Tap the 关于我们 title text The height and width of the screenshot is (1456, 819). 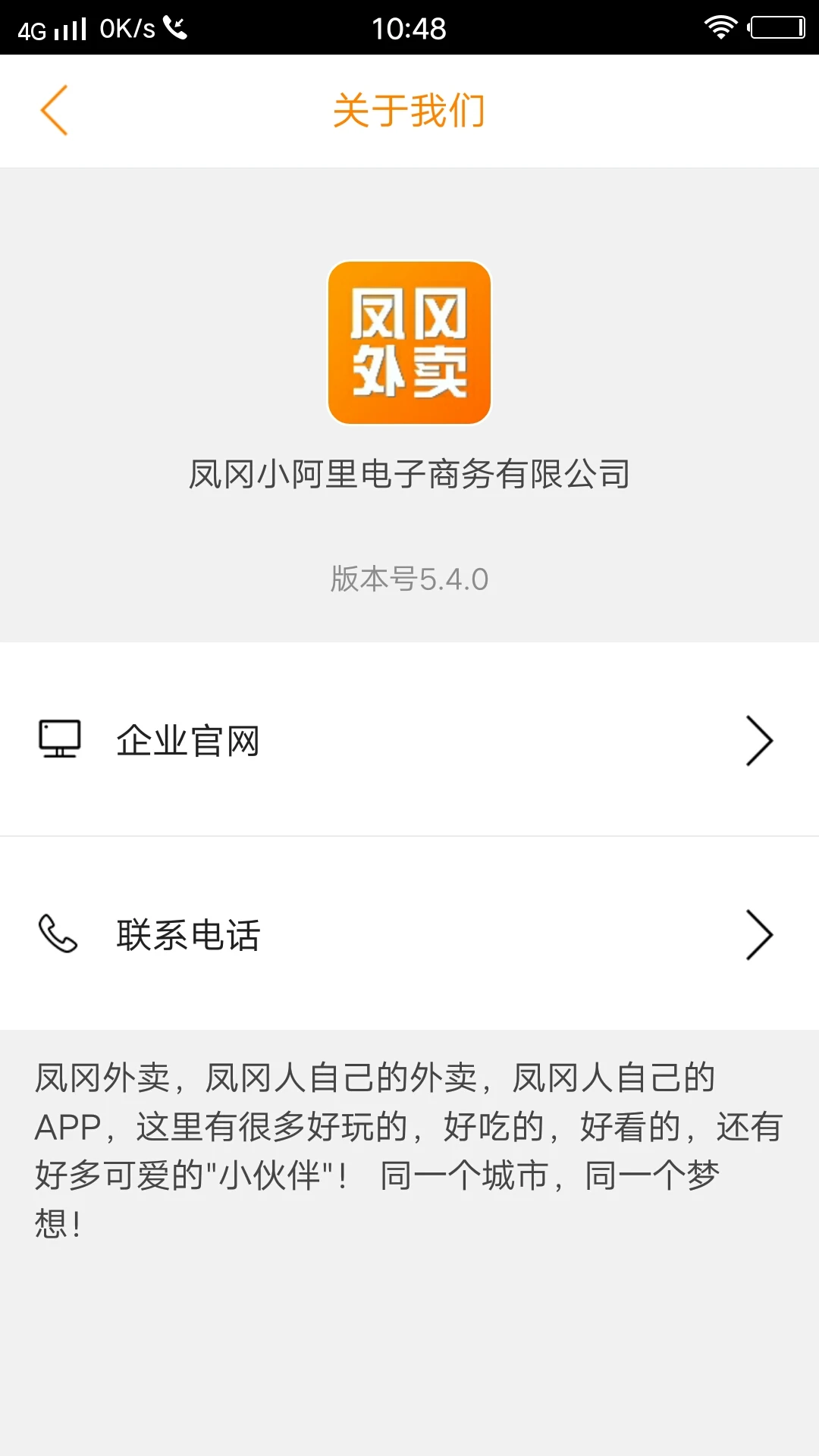tap(409, 110)
